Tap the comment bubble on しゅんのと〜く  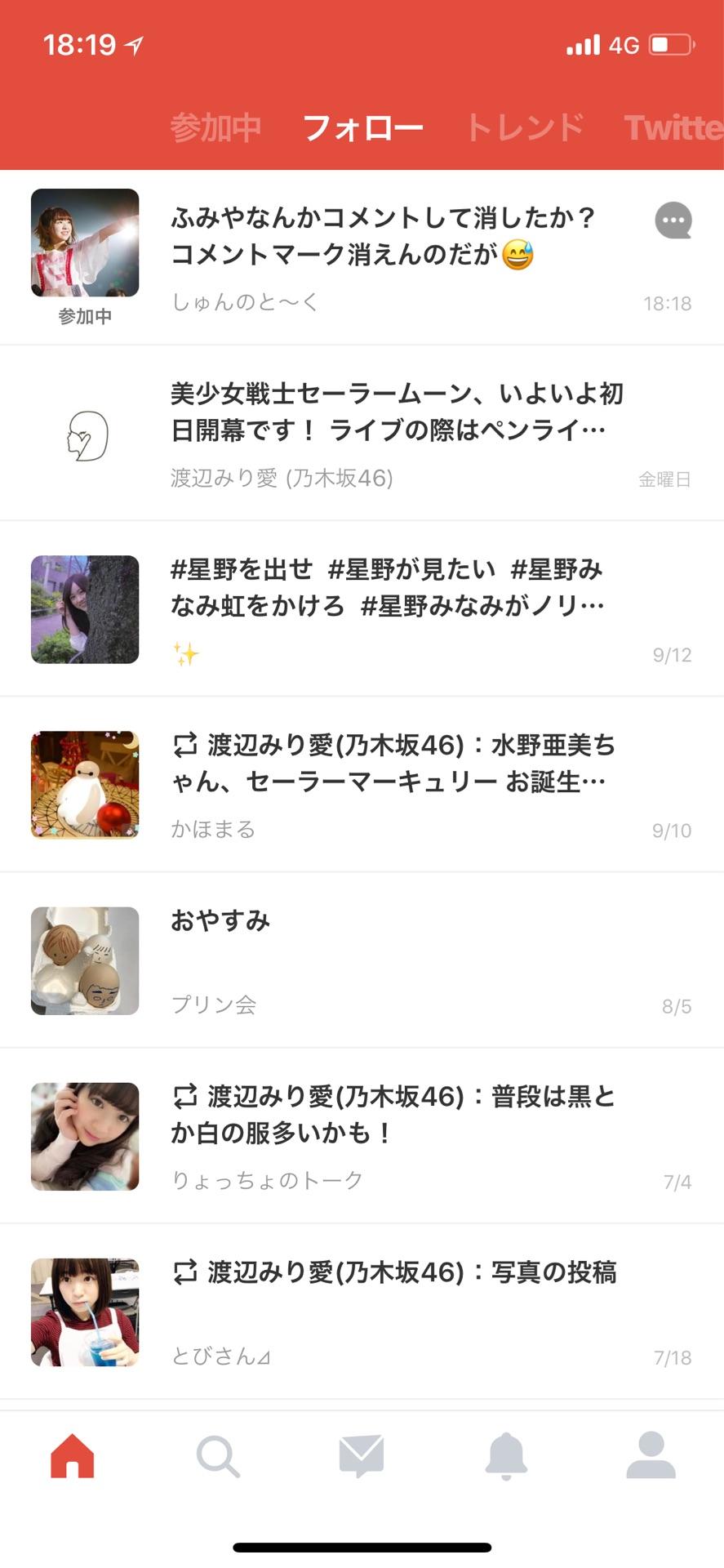coord(673,220)
